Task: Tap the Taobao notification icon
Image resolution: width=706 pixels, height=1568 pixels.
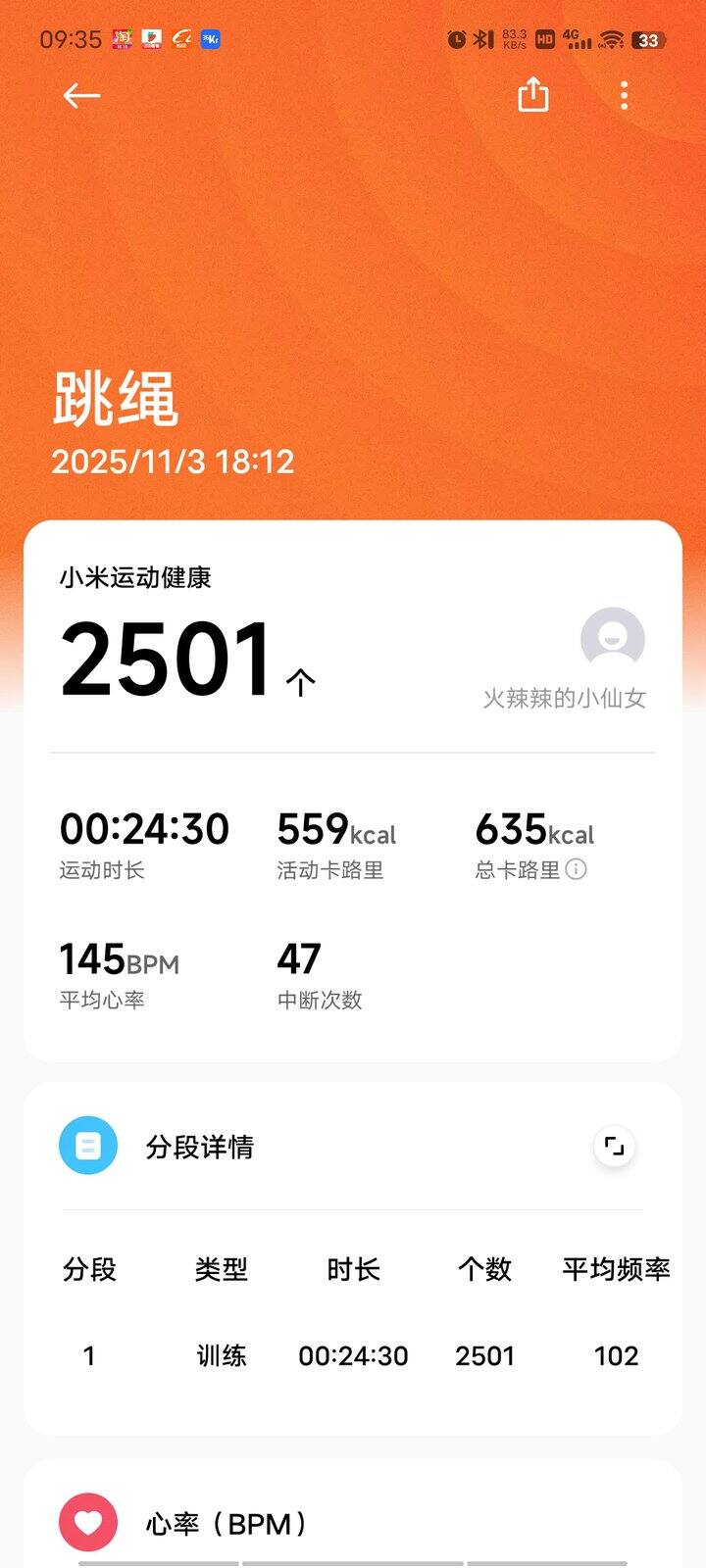Action: (x=121, y=39)
